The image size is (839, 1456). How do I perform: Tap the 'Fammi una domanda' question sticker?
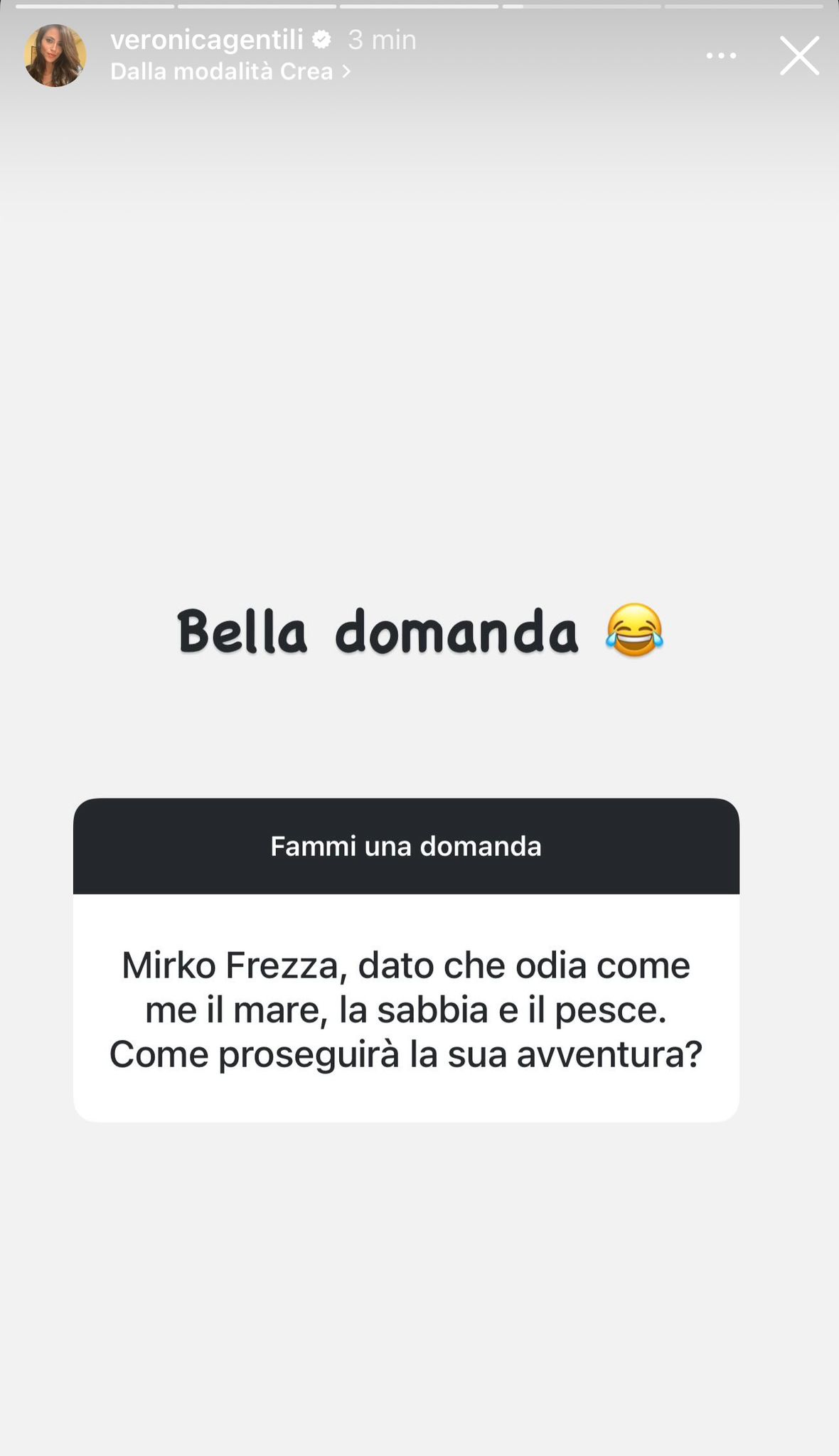406,960
